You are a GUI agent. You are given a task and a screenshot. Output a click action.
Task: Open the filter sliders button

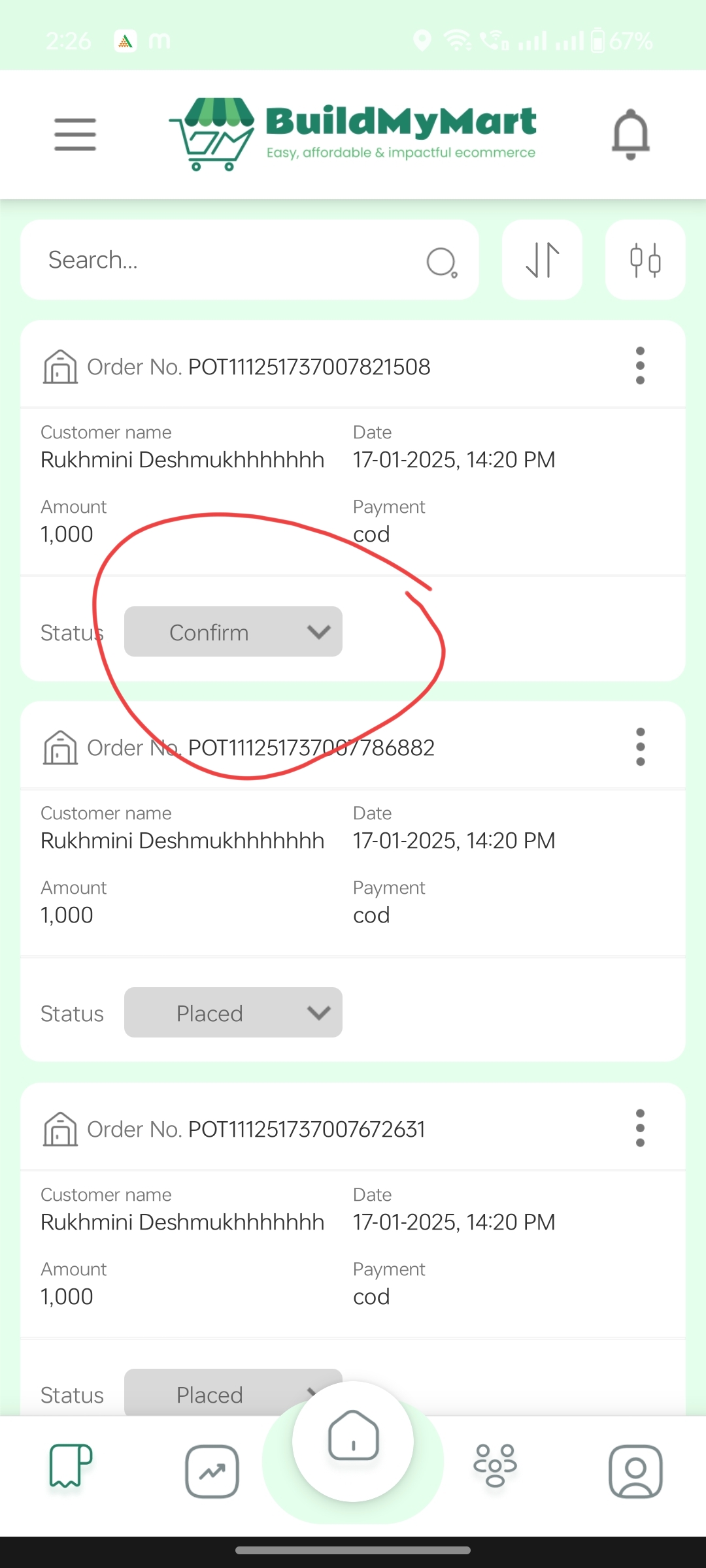(x=645, y=260)
